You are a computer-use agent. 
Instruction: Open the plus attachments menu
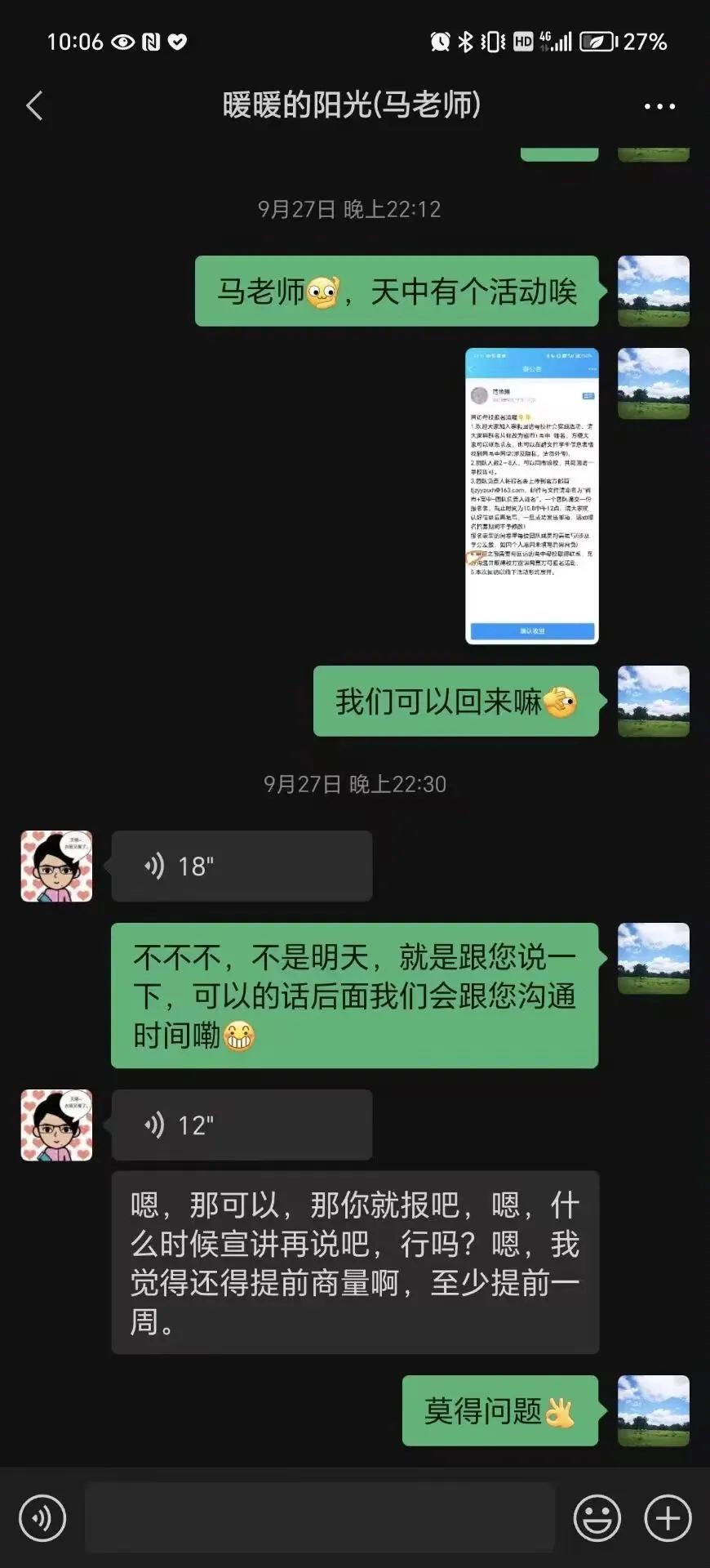click(668, 1518)
